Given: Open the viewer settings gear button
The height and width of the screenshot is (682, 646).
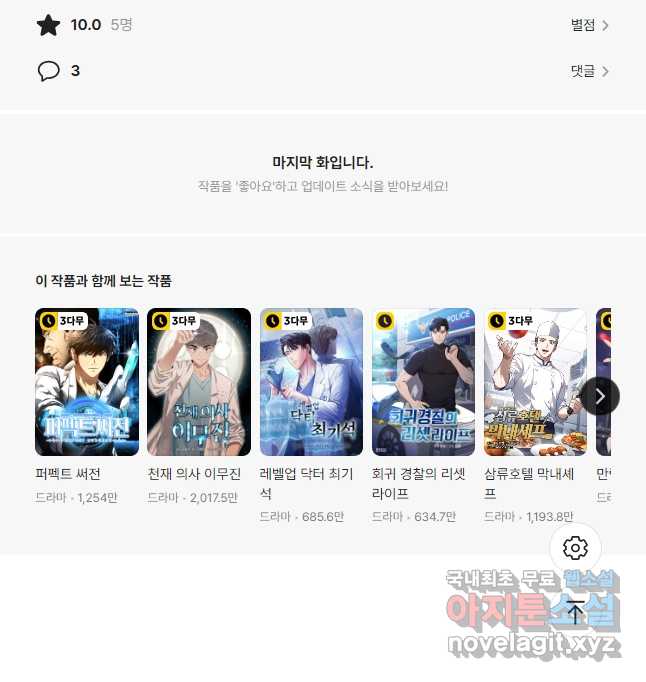Looking at the screenshot, I should point(575,548).
